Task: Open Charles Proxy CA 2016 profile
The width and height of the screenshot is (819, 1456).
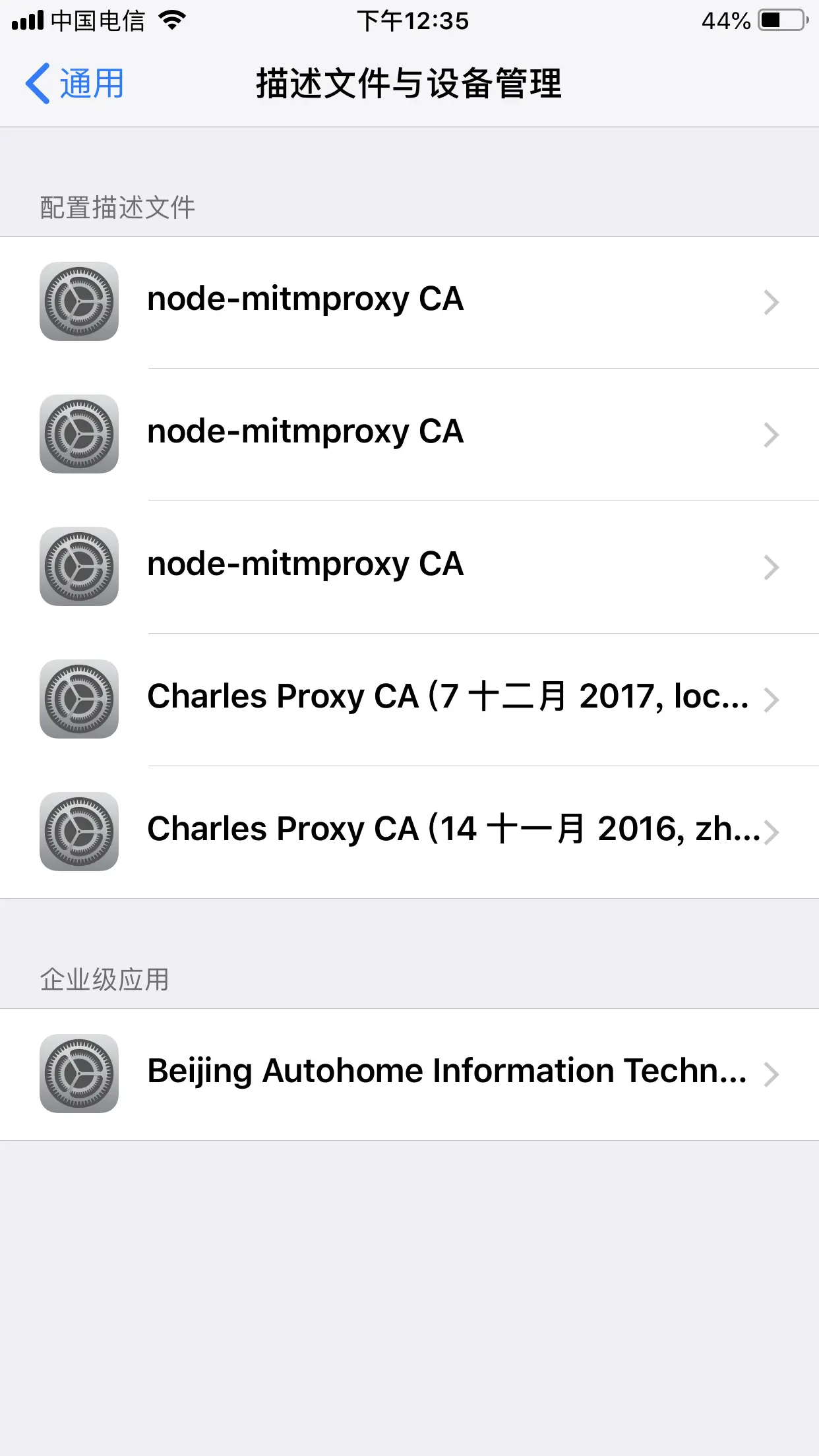Action: (x=447, y=830)
